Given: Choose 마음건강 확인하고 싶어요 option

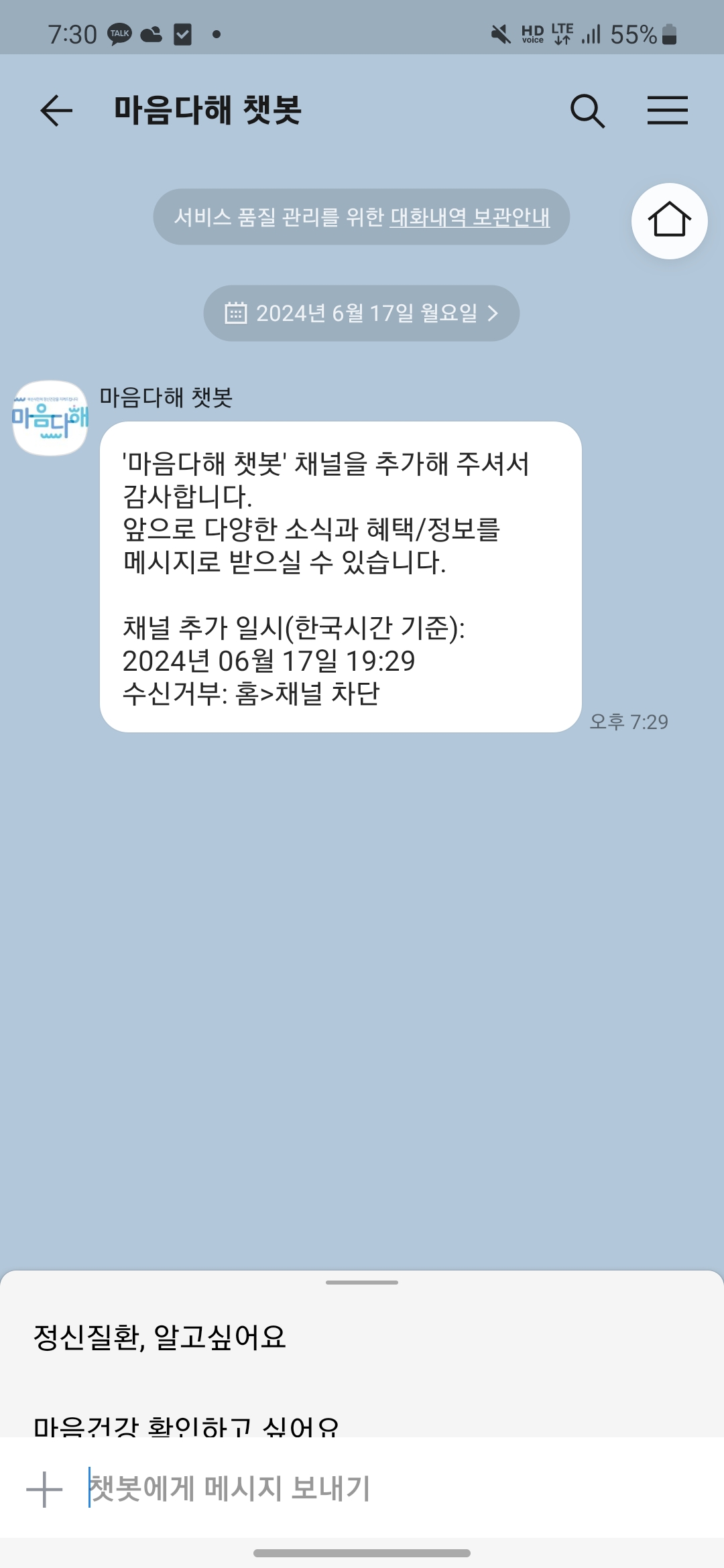Looking at the screenshot, I should [186, 1425].
